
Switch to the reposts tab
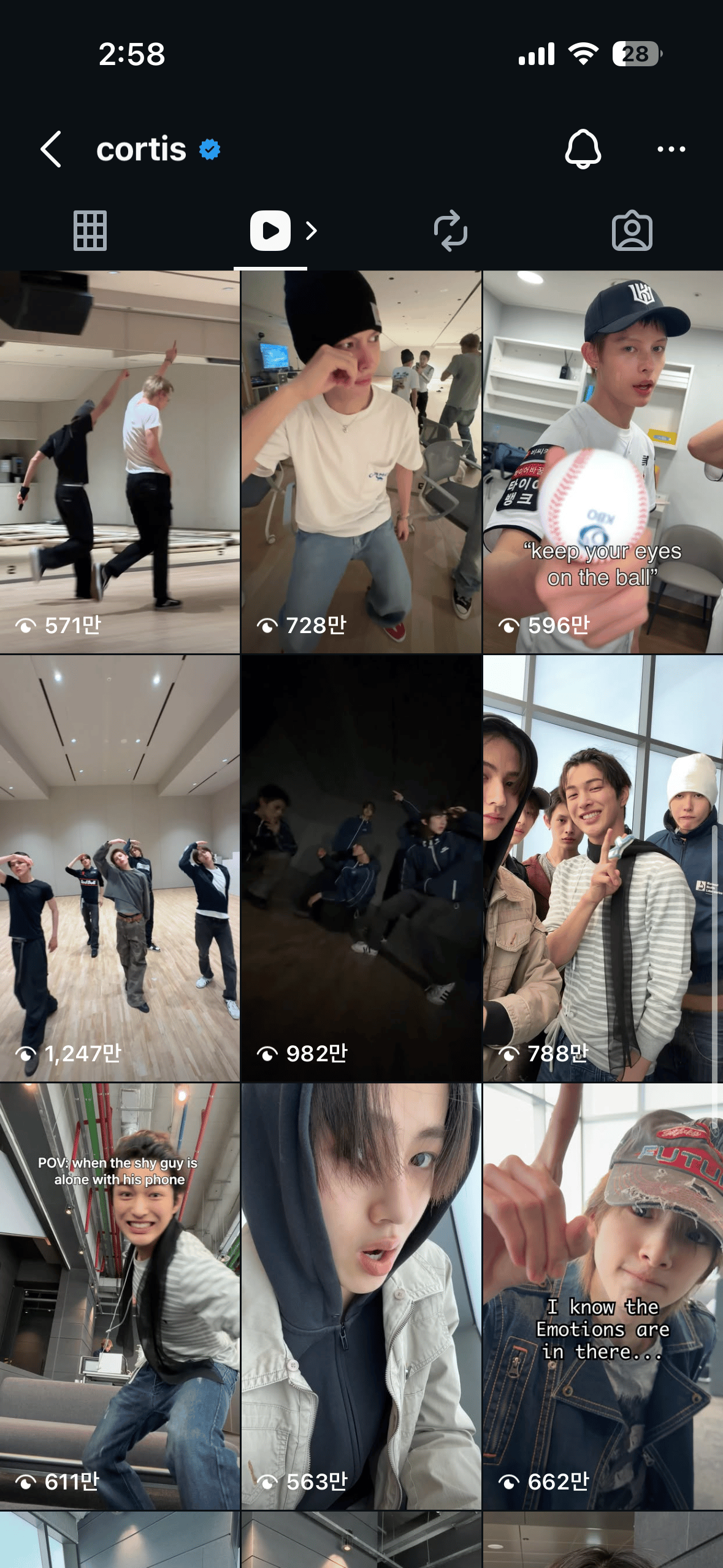click(451, 231)
